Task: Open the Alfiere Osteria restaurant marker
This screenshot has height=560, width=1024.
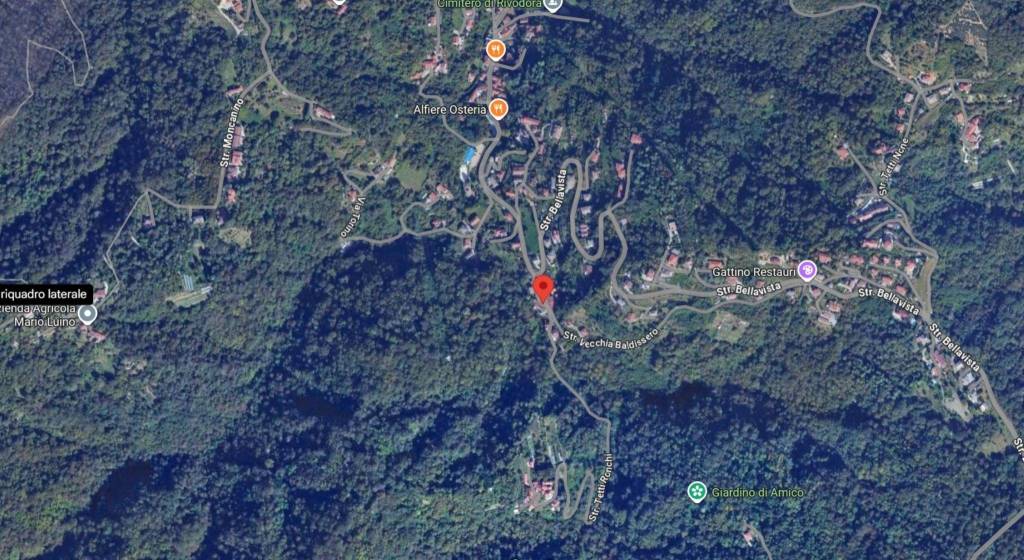Action: [498, 109]
